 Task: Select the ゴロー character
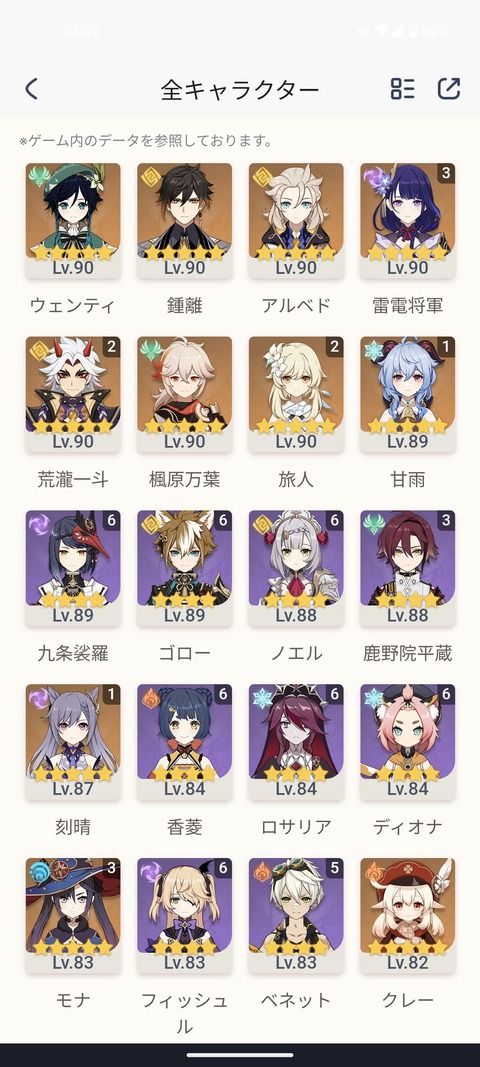[185, 569]
